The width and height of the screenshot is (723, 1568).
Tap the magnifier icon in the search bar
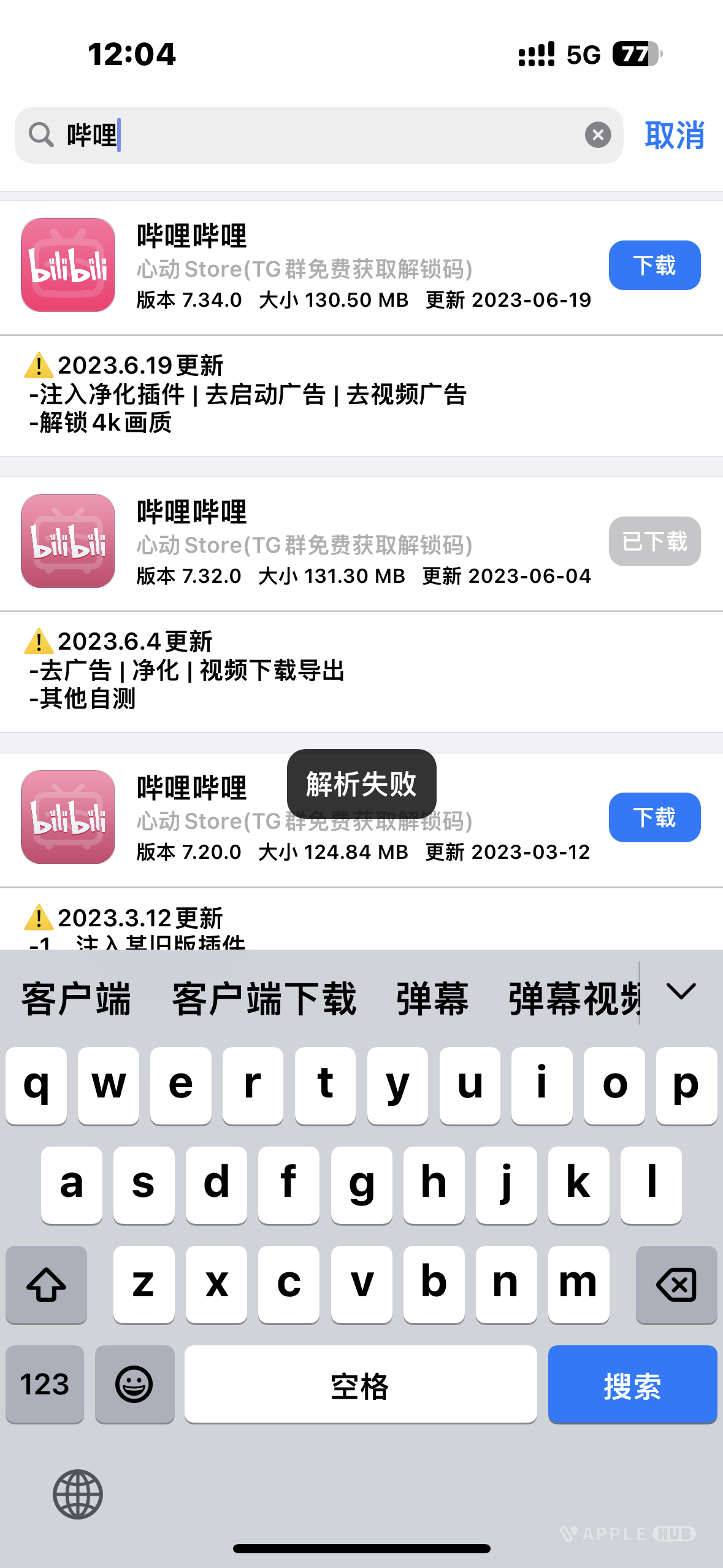click(x=41, y=134)
